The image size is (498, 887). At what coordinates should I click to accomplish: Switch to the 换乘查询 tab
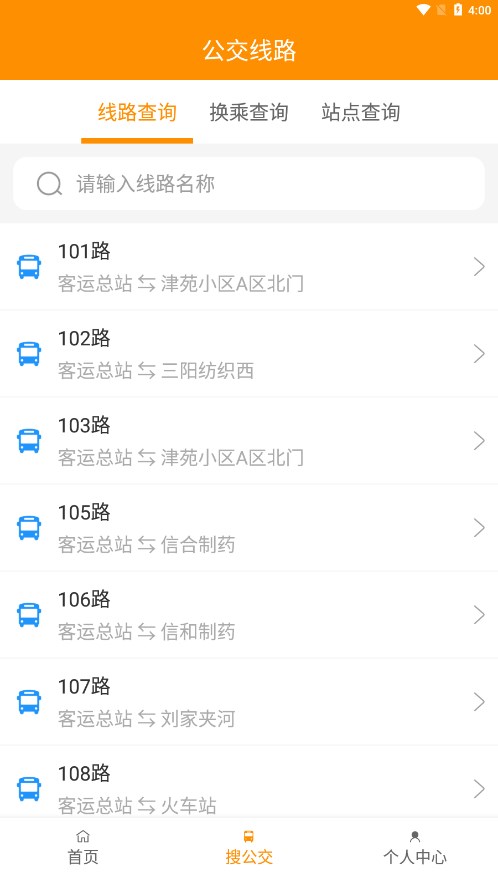pyautogui.click(x=249, y=112)
